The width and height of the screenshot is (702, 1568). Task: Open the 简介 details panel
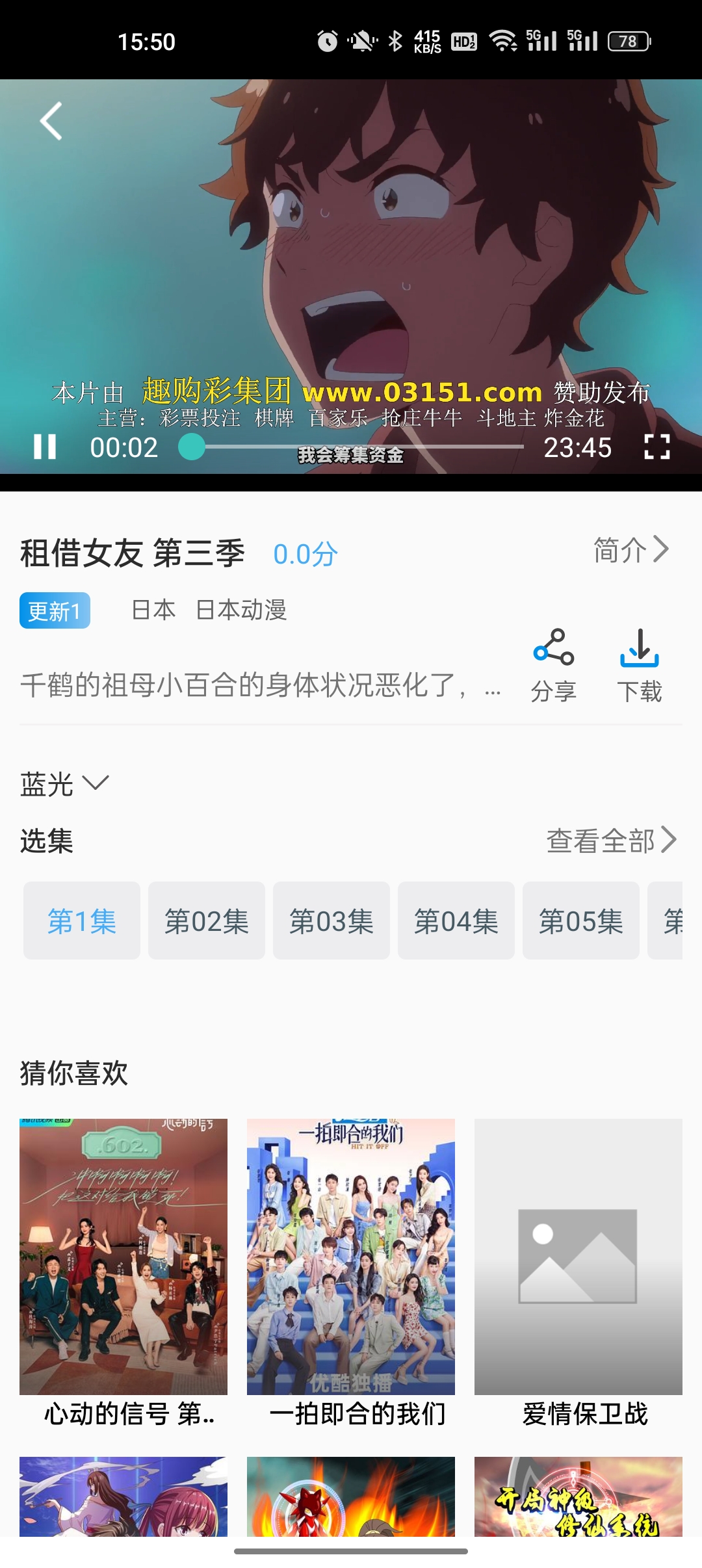pos(630,549)
